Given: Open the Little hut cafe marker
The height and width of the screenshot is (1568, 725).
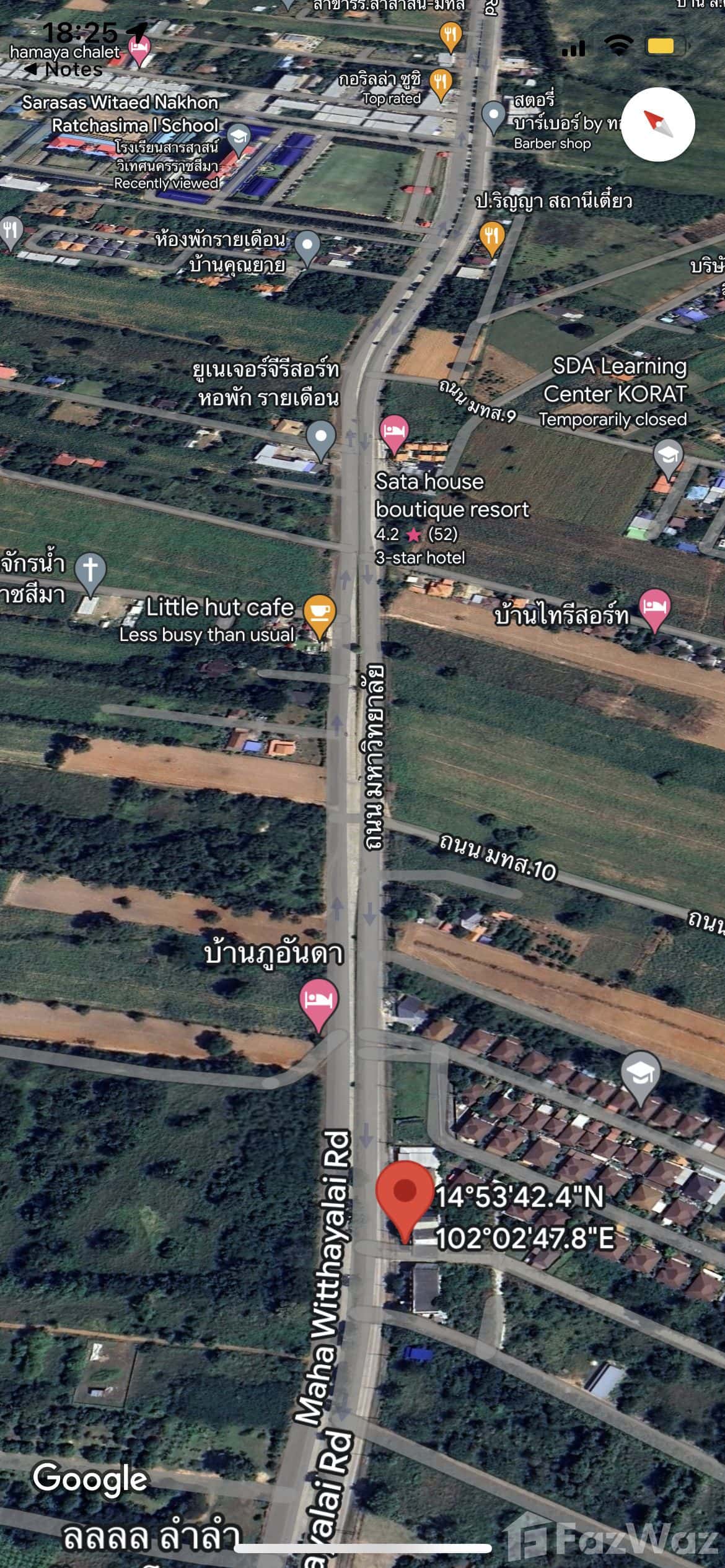Looking at the screenshot, I should [319, 613].
